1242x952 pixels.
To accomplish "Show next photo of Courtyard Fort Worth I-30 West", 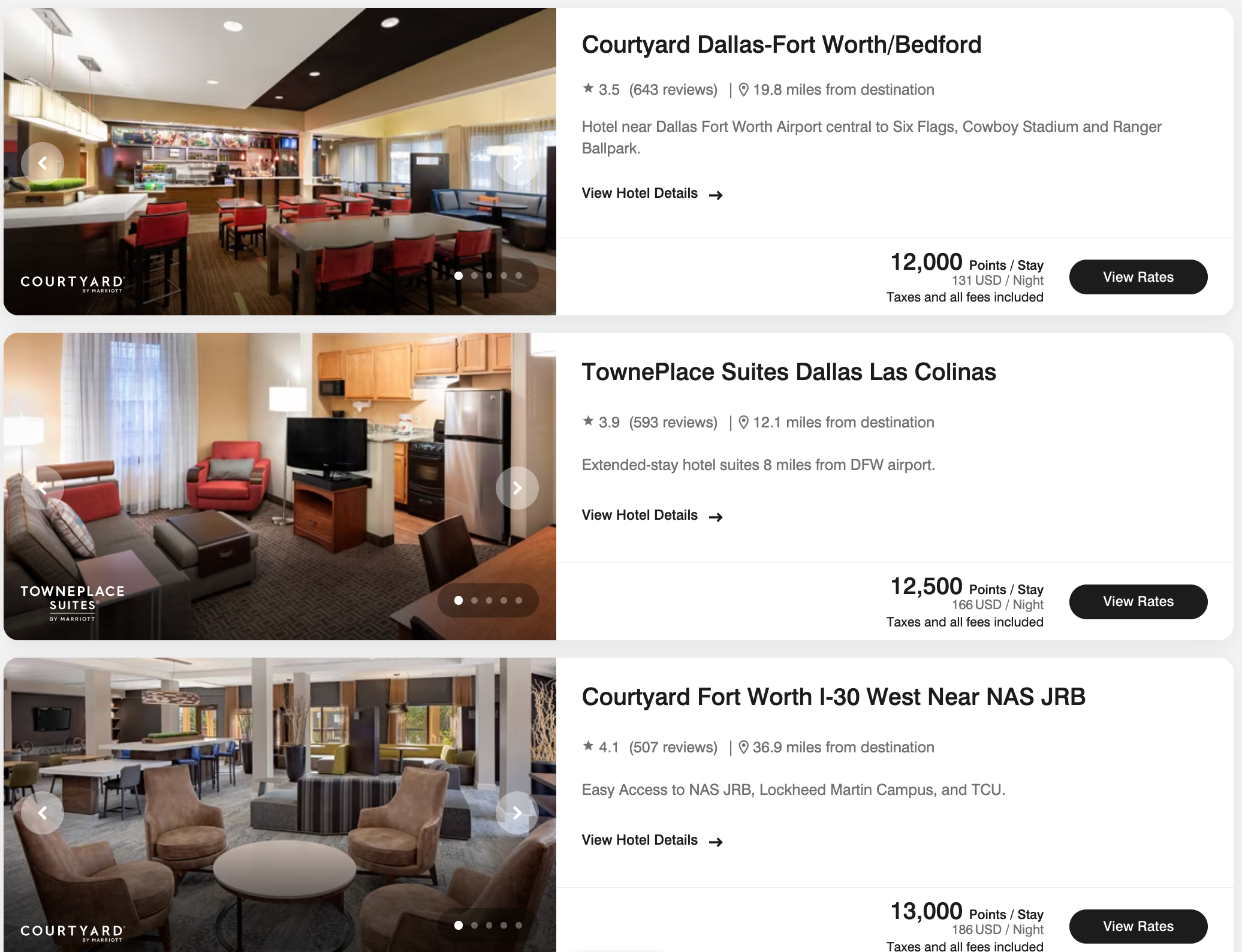I will pos(517,813).
